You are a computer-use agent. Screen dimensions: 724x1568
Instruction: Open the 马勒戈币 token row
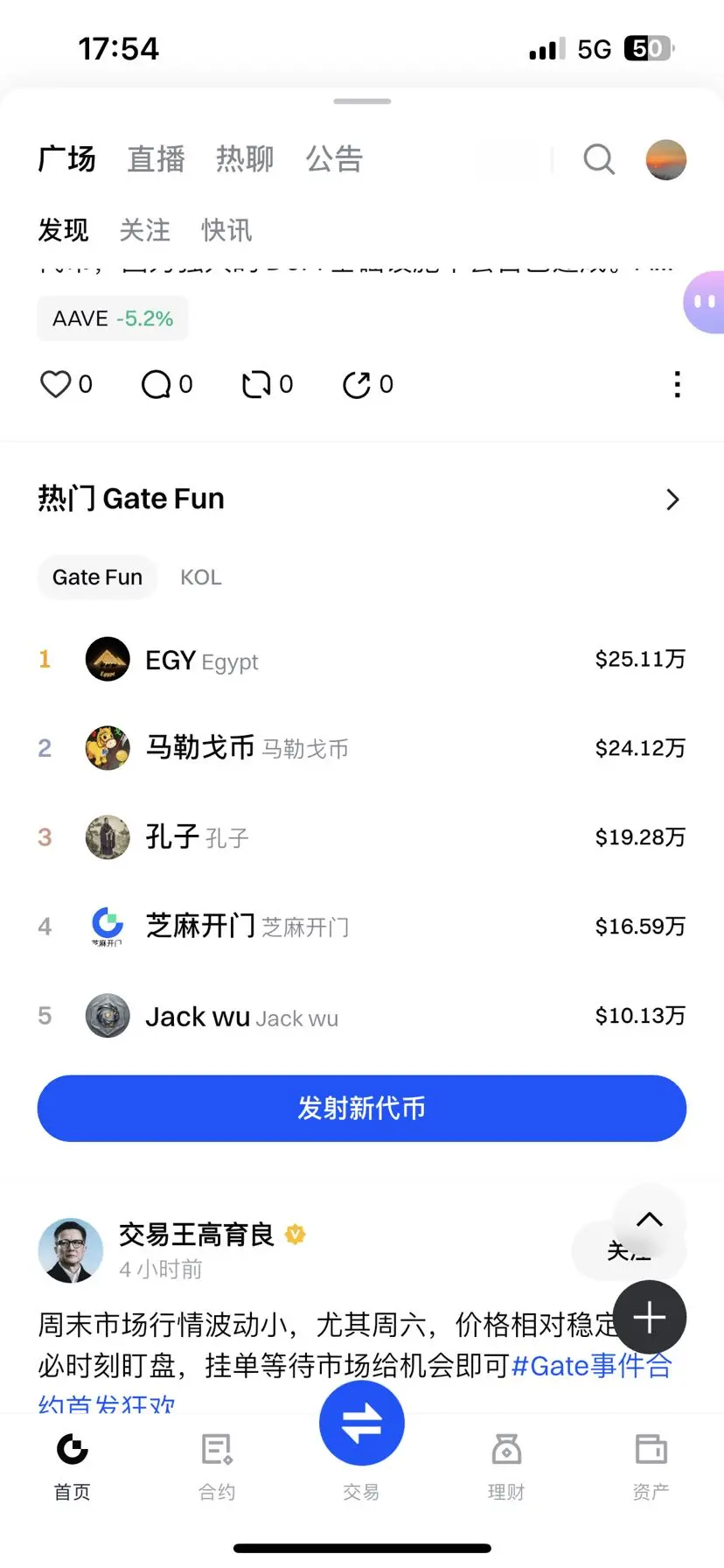(x=362, y=748)
